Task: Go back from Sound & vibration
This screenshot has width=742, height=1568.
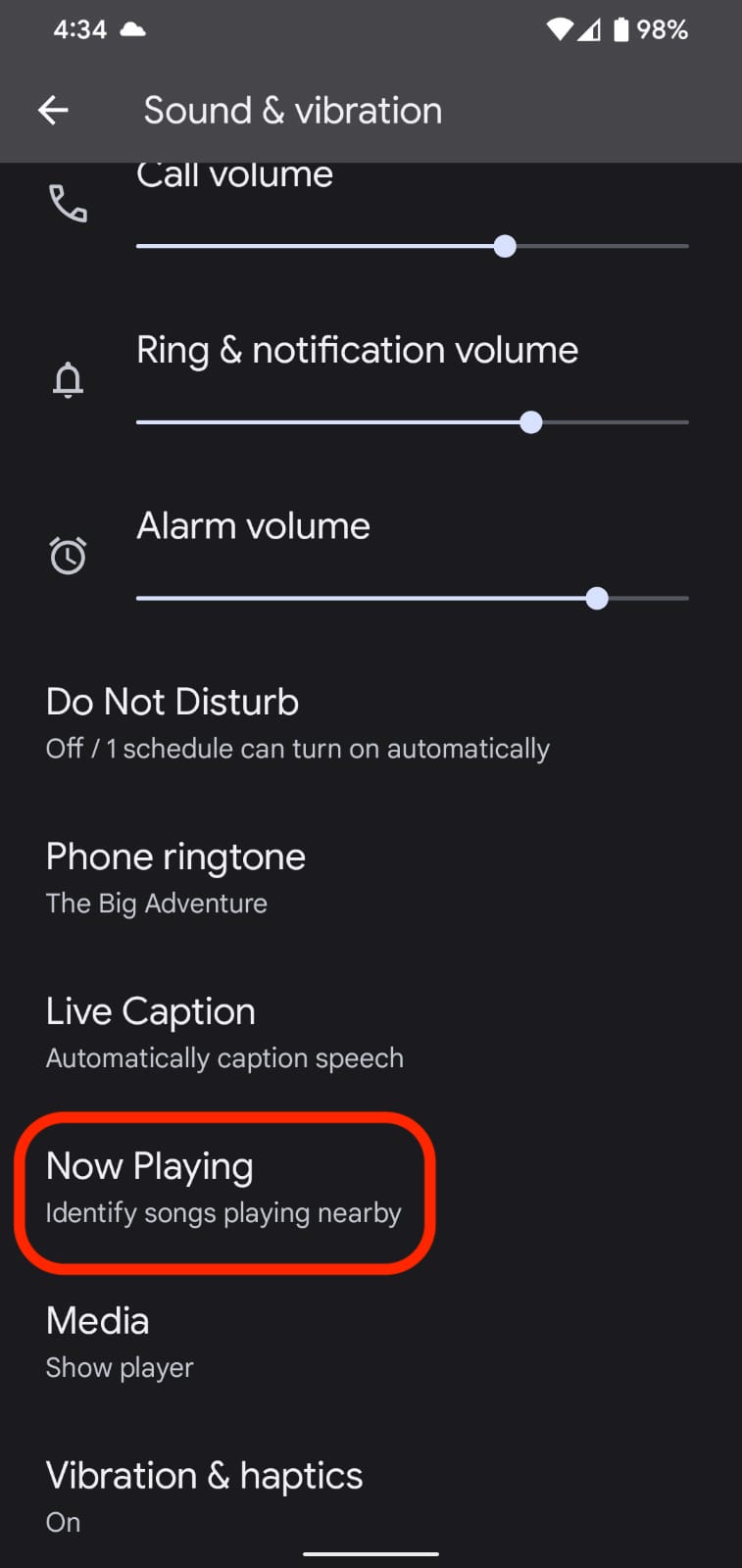Action: (x=53, y=111)
